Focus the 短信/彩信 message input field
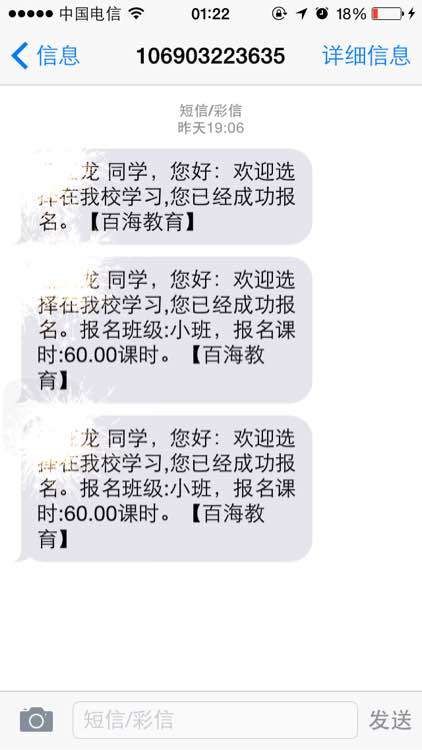 tap(215, 720)
